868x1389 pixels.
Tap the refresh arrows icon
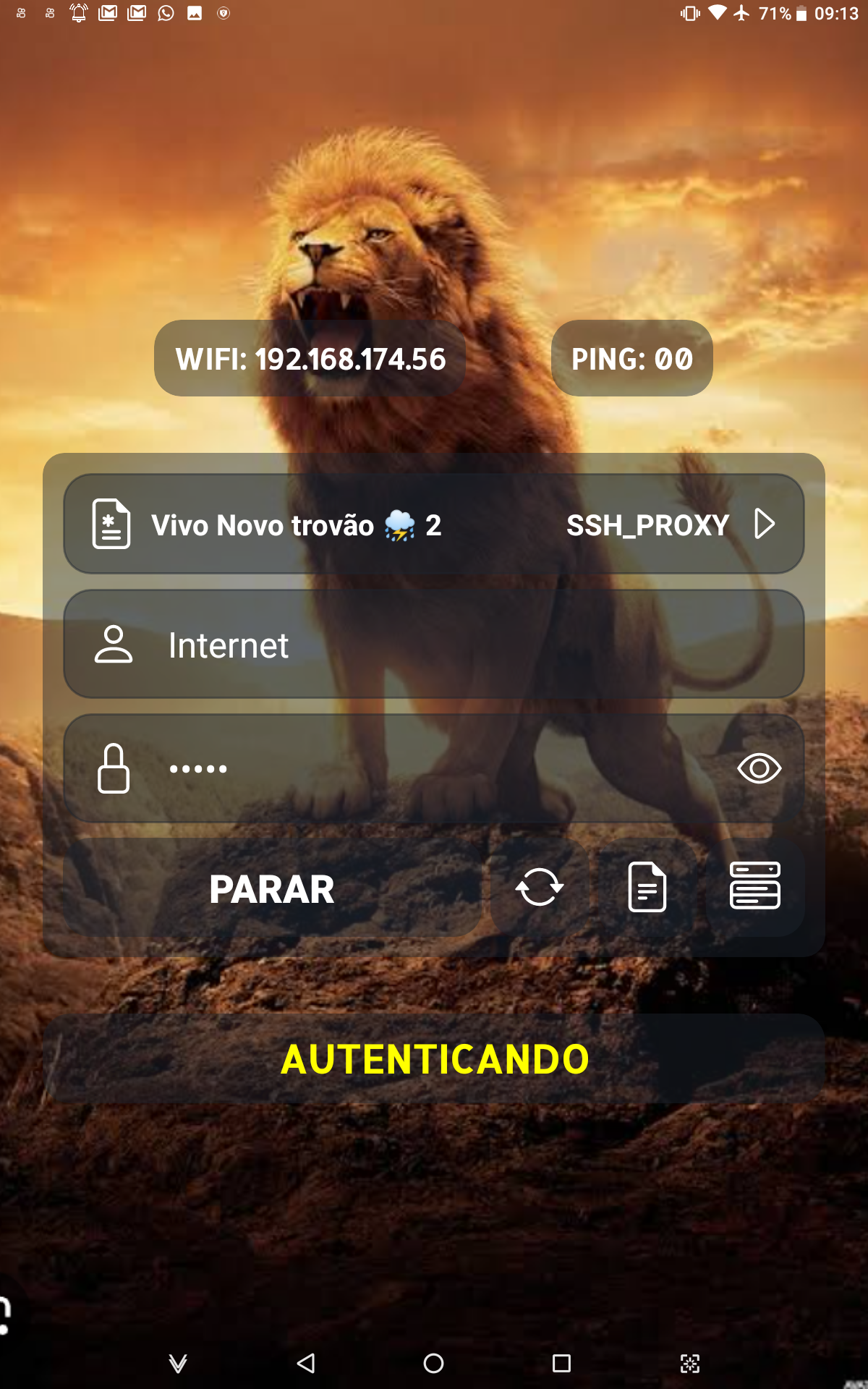(x=539, y=888)
